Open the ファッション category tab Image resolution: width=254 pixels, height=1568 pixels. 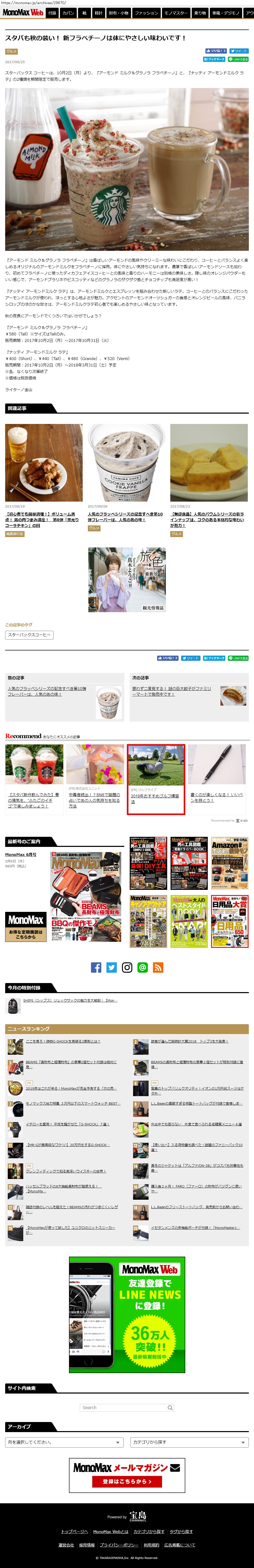pyautogui.click(x=146, y=12)
